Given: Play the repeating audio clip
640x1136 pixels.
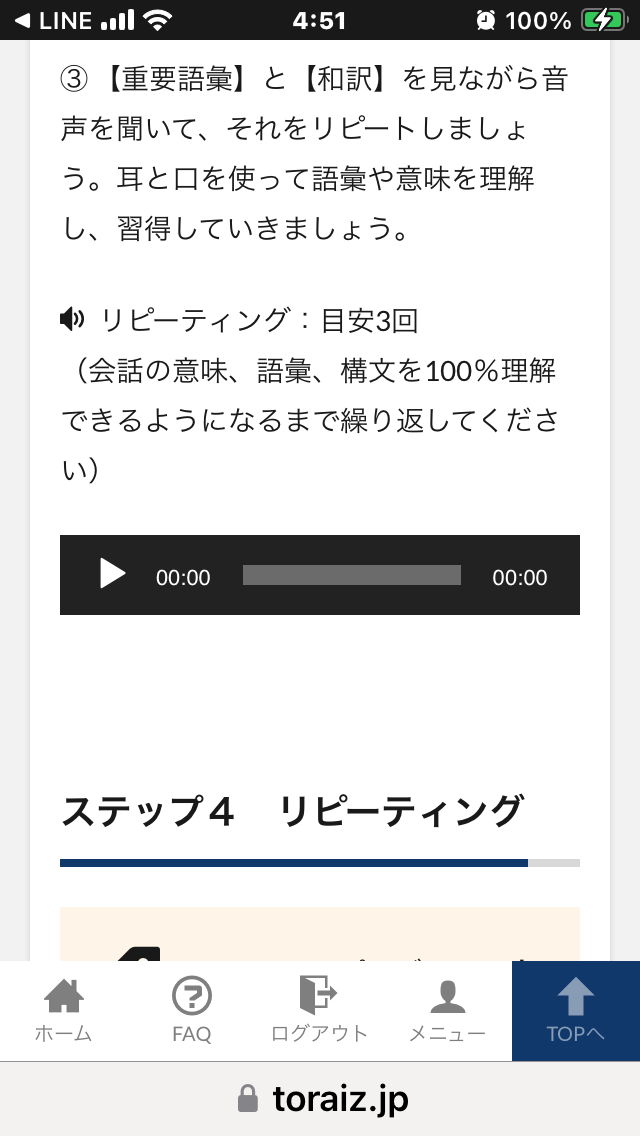Looking at the screenshot, I should pos(112,575).
